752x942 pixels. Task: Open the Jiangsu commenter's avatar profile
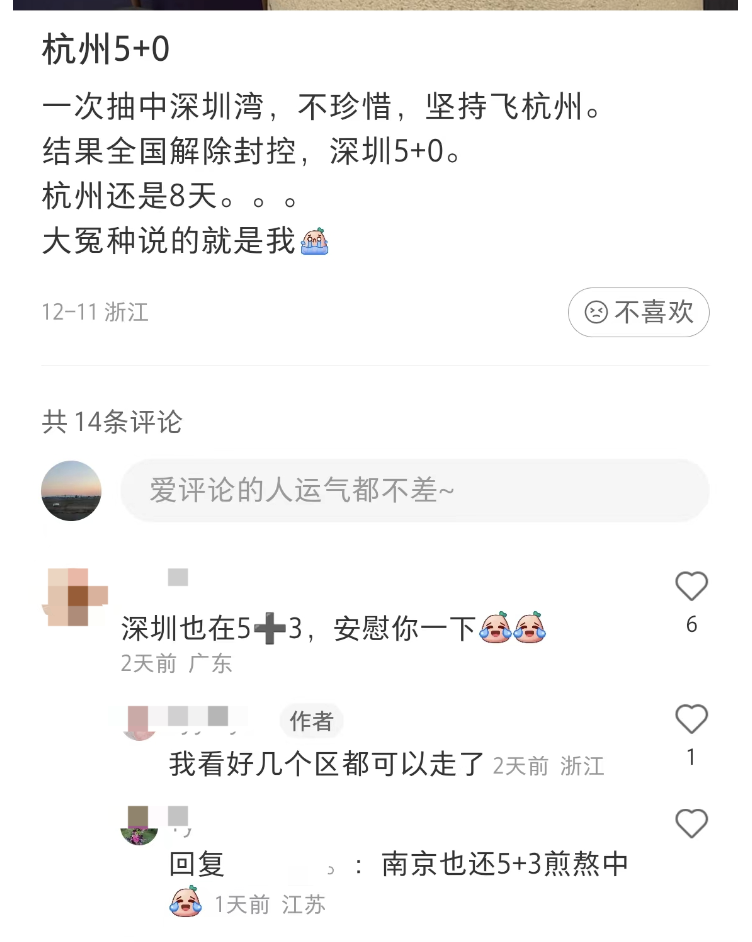(x=139, y=825)
